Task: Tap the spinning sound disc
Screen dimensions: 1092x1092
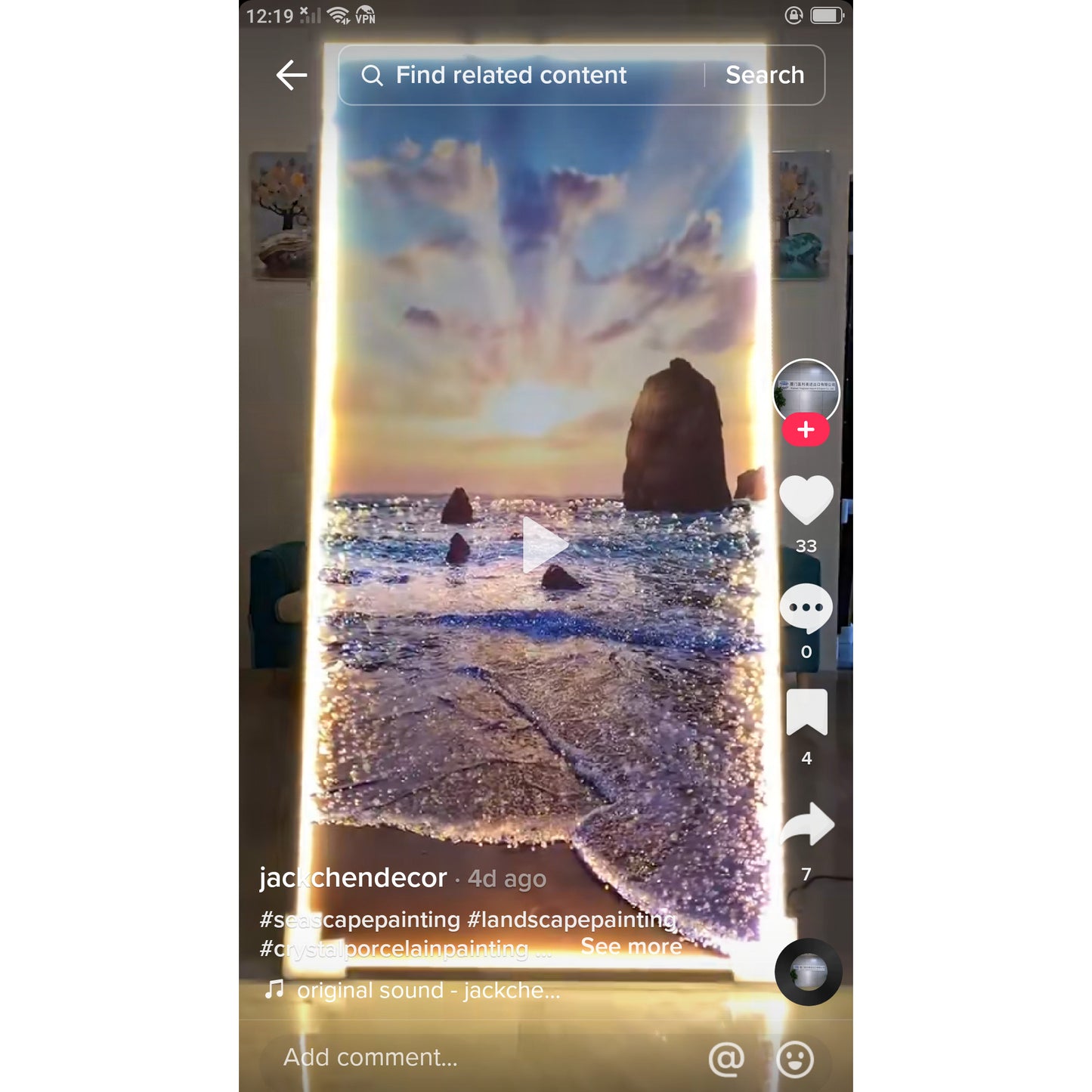Action: [x=808, y=972]
